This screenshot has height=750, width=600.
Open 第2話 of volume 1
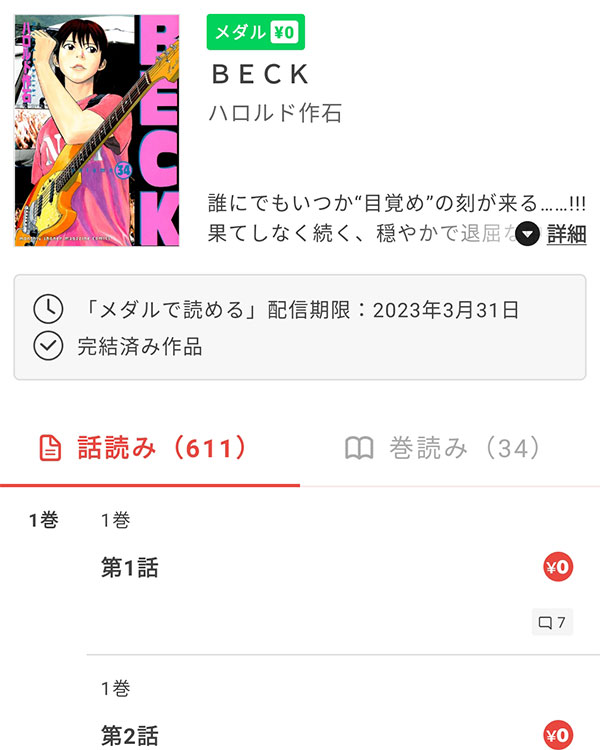tap(130, 735)
